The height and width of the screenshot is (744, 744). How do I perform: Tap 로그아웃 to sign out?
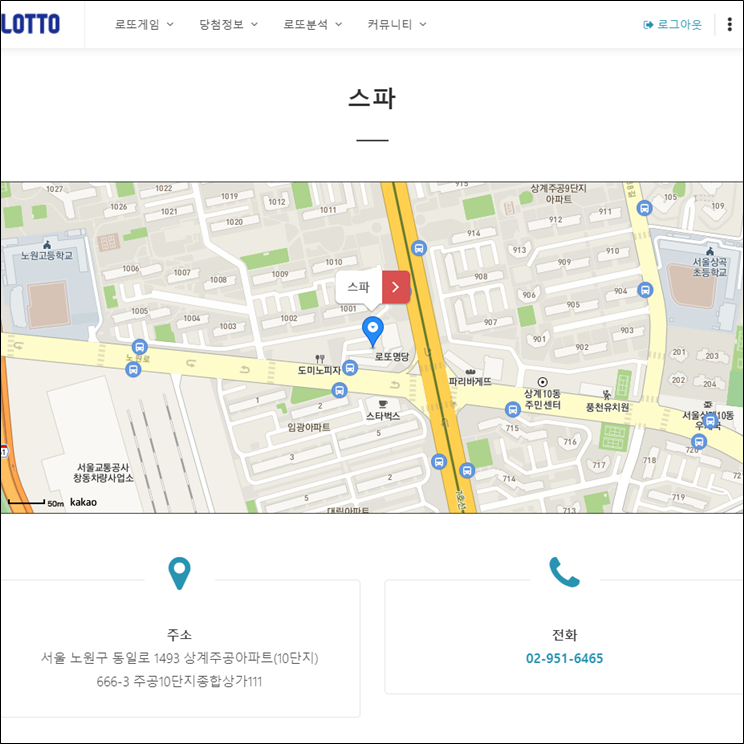tap(673, 24)
